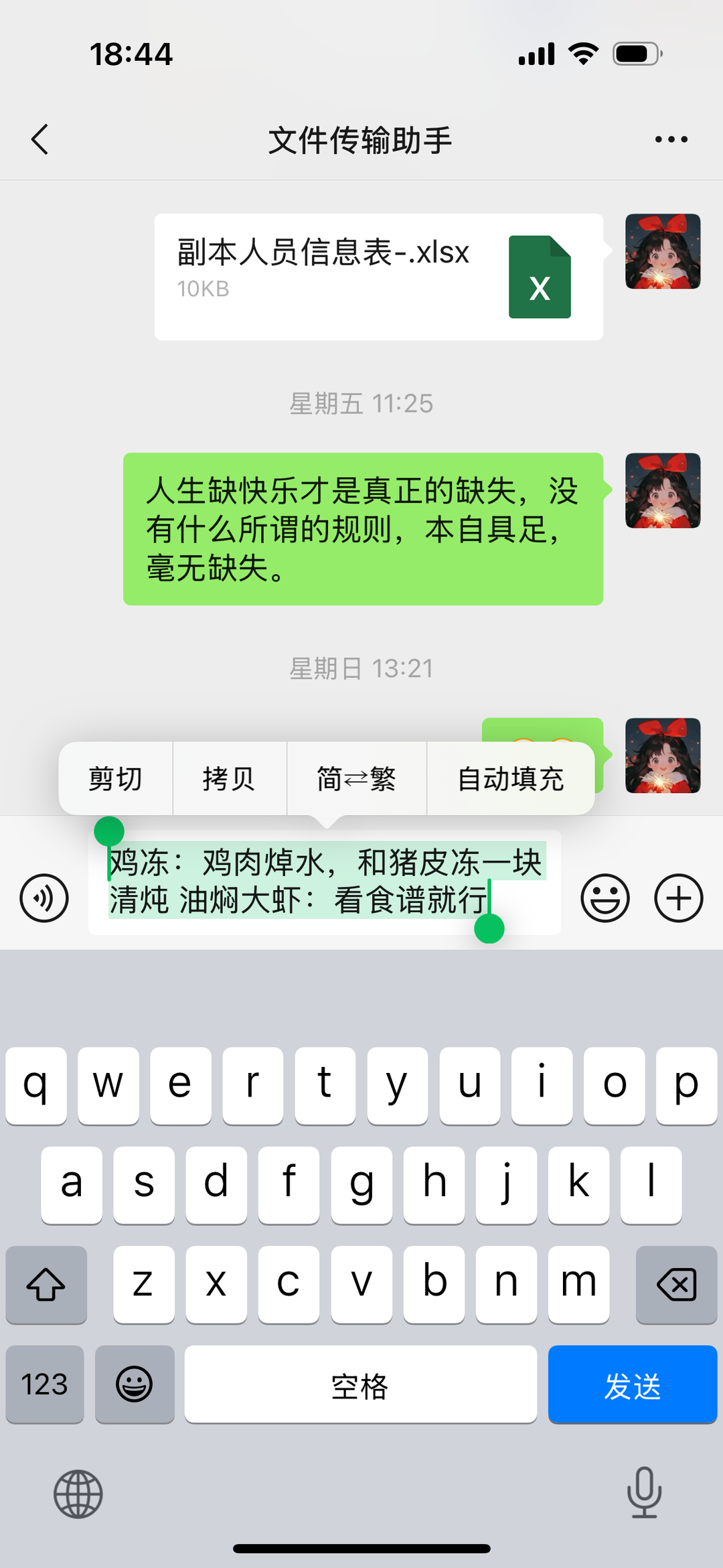Switch to voice message input

point(44,898)
